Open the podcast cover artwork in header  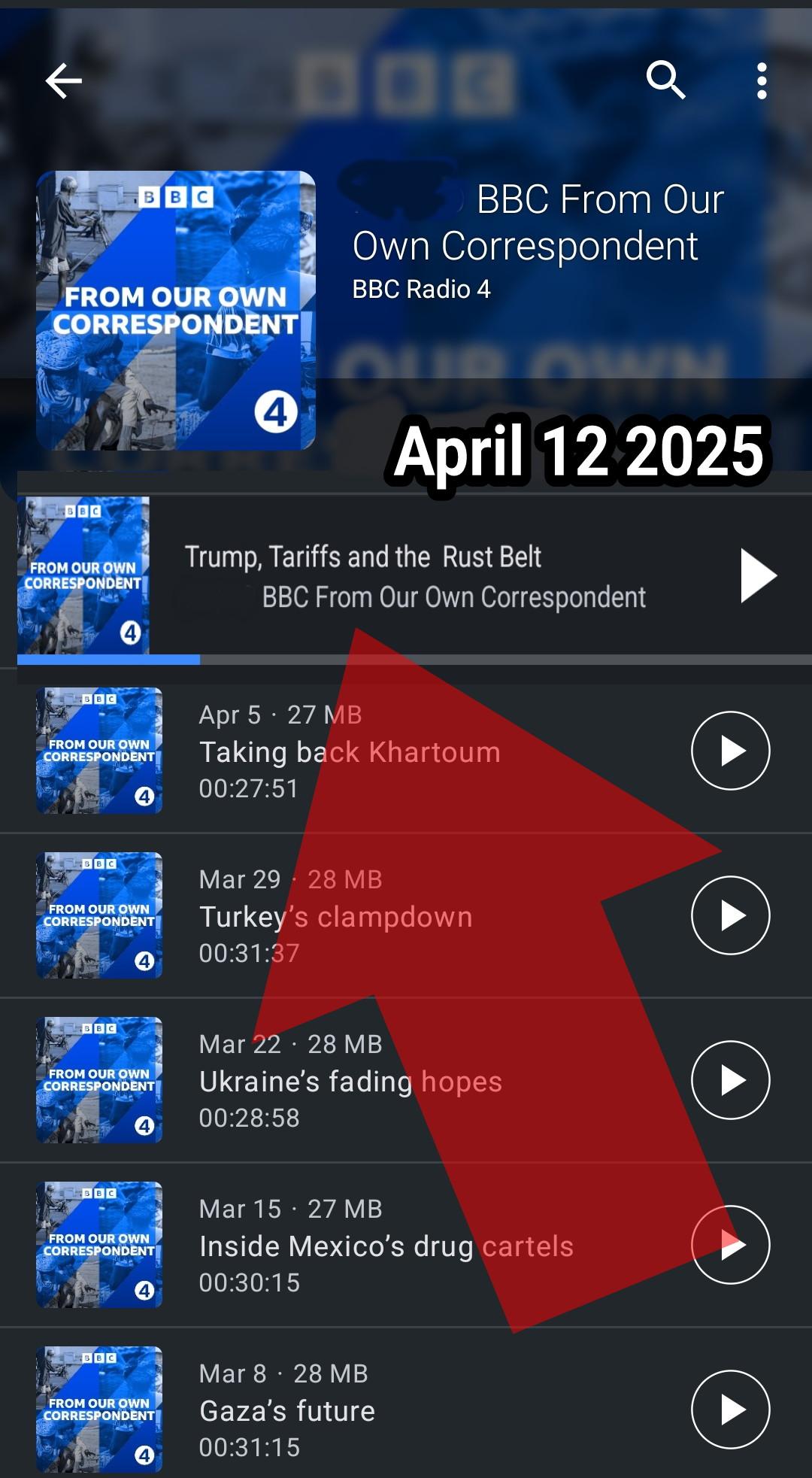pyautogui.click(x=176, y=311)
